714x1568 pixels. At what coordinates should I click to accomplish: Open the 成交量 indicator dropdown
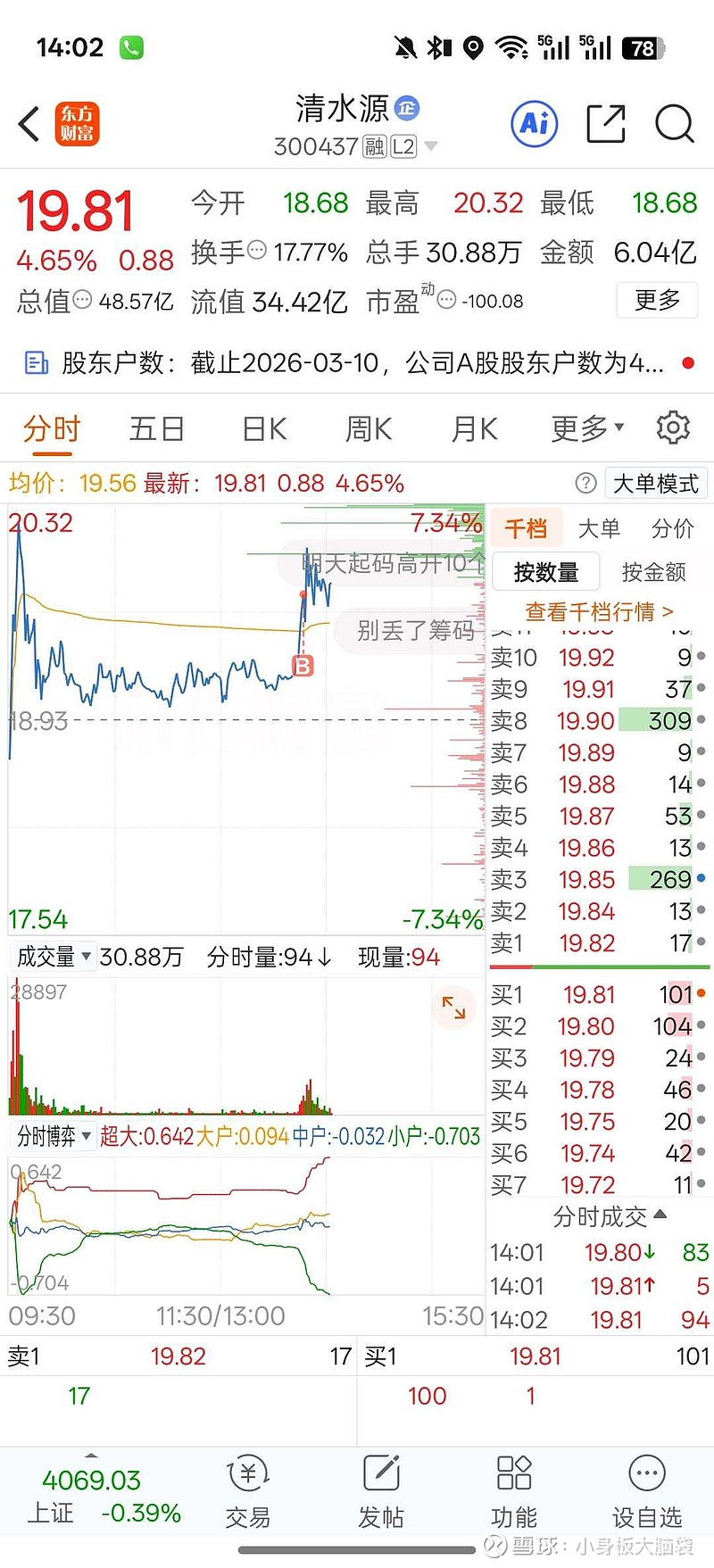pyautogui.click(x=54, y=956)
